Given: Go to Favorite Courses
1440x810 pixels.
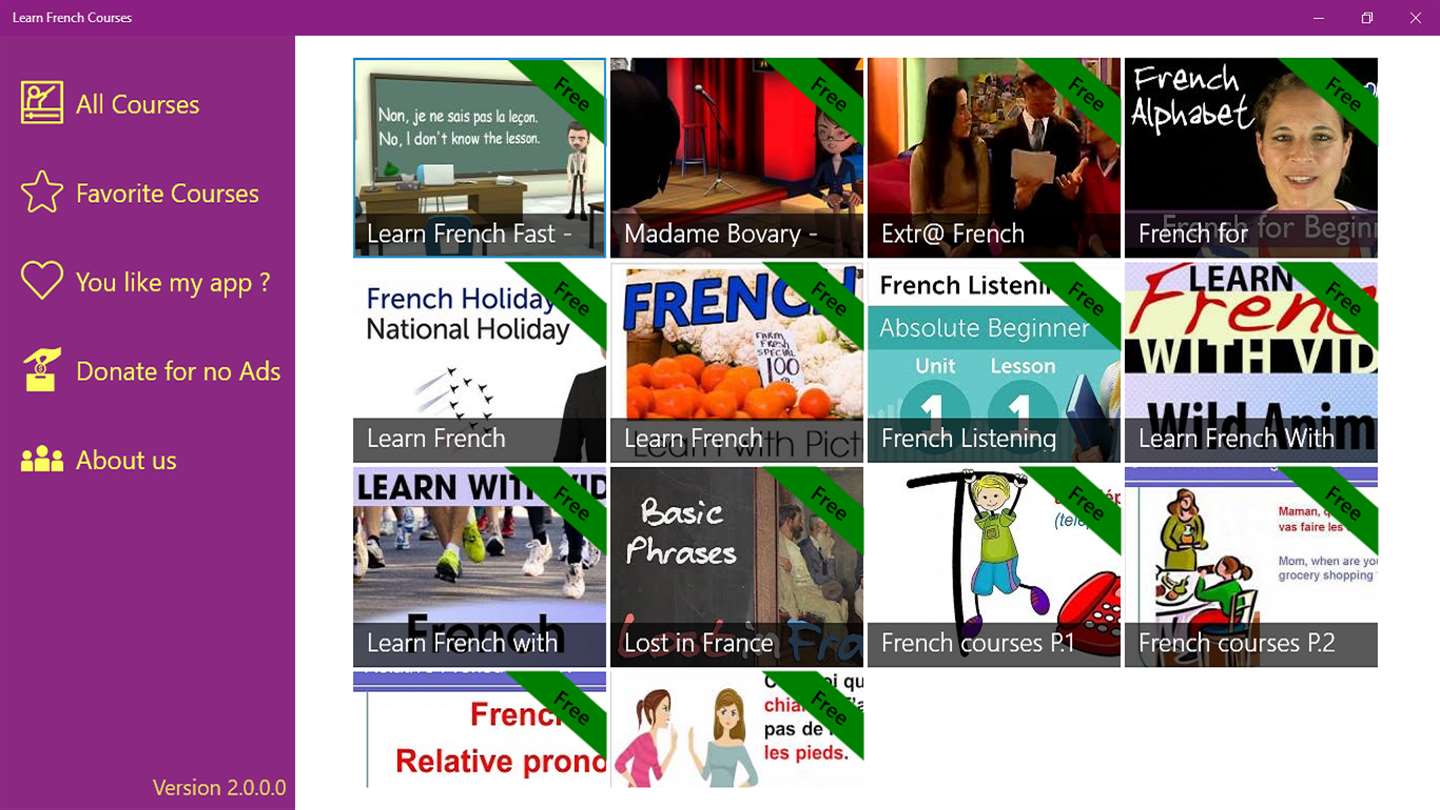Looking at the screenshot, I should [x=166, y=193].
